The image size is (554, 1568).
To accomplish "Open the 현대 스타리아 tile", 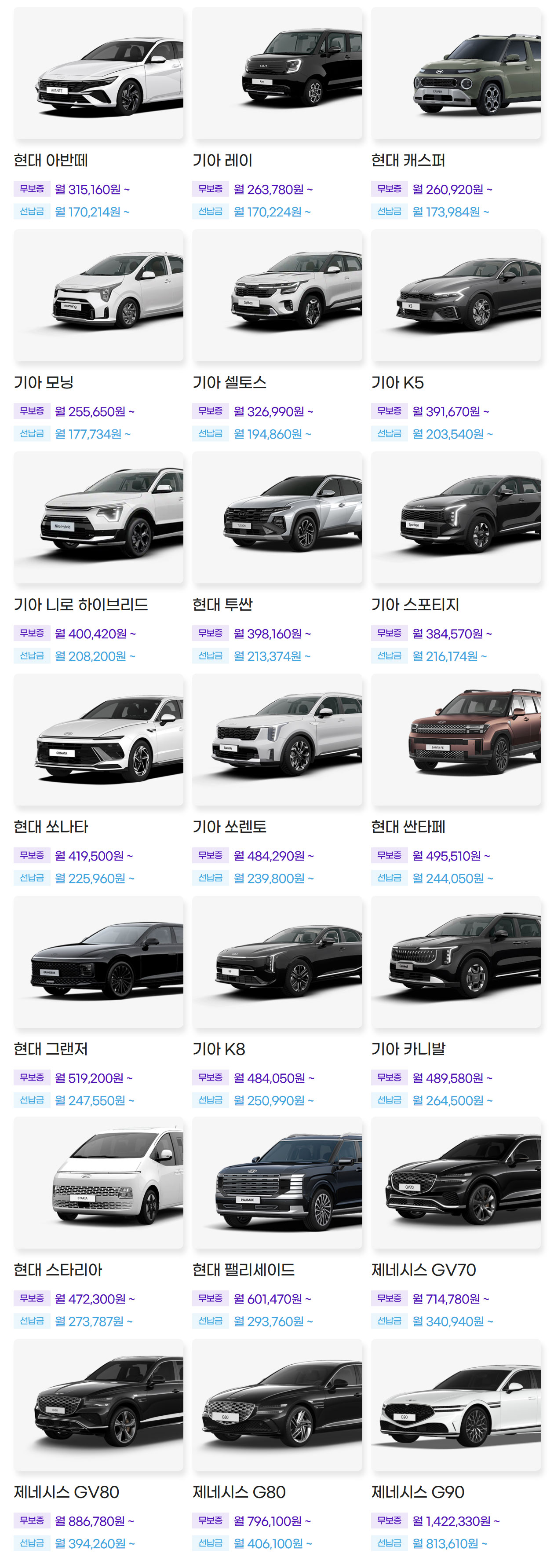I will [98, 1183].
